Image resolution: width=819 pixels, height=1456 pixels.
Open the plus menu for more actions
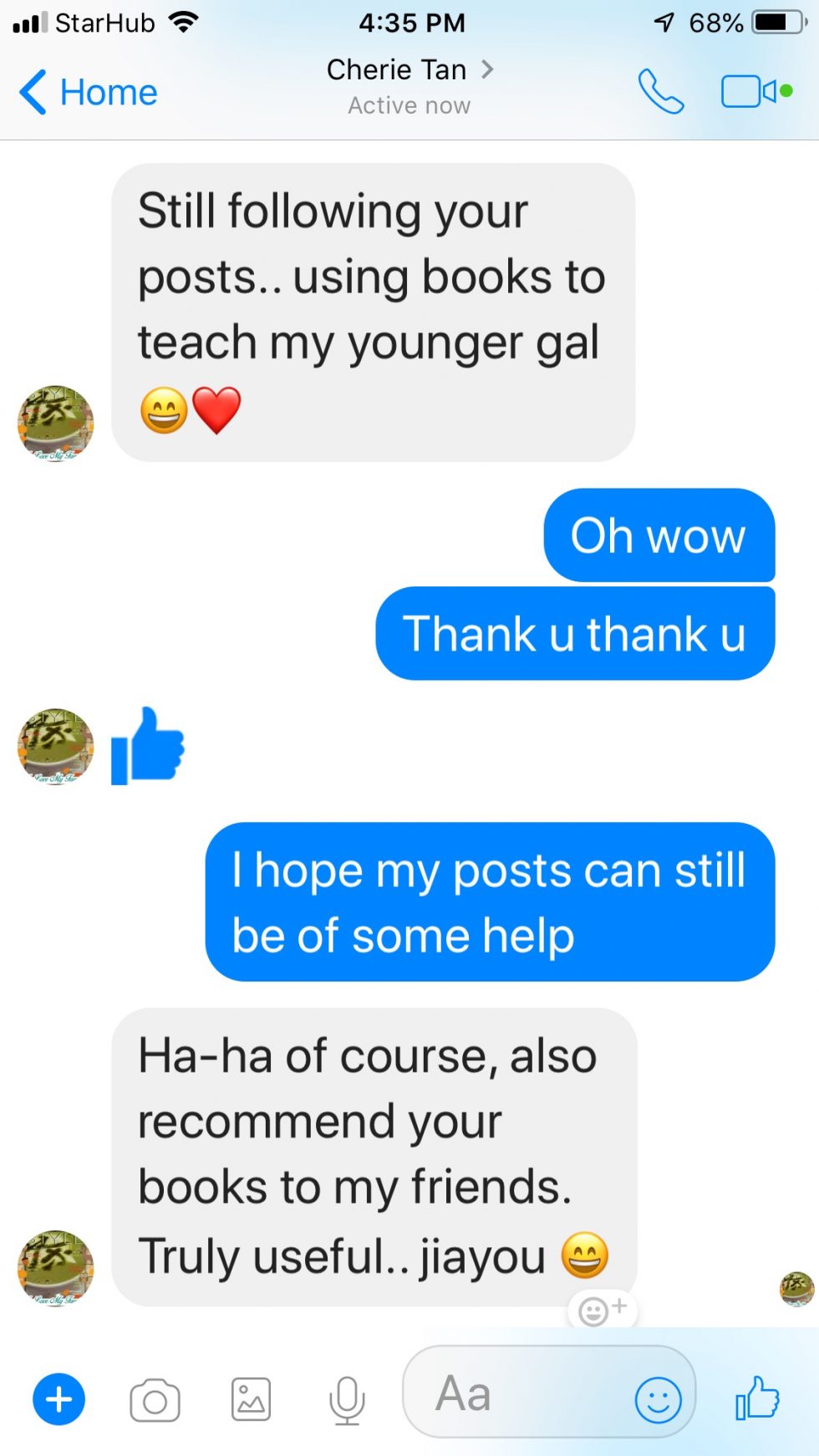point(58,1398)
